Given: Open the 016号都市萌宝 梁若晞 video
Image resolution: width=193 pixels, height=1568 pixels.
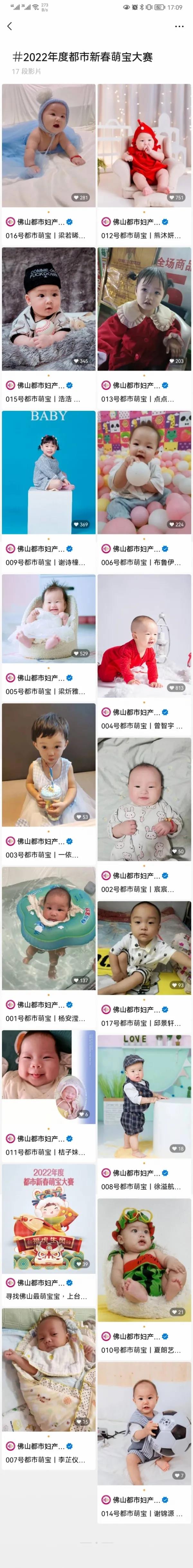Looking at the screenshot, I should [x=49, y=146].
